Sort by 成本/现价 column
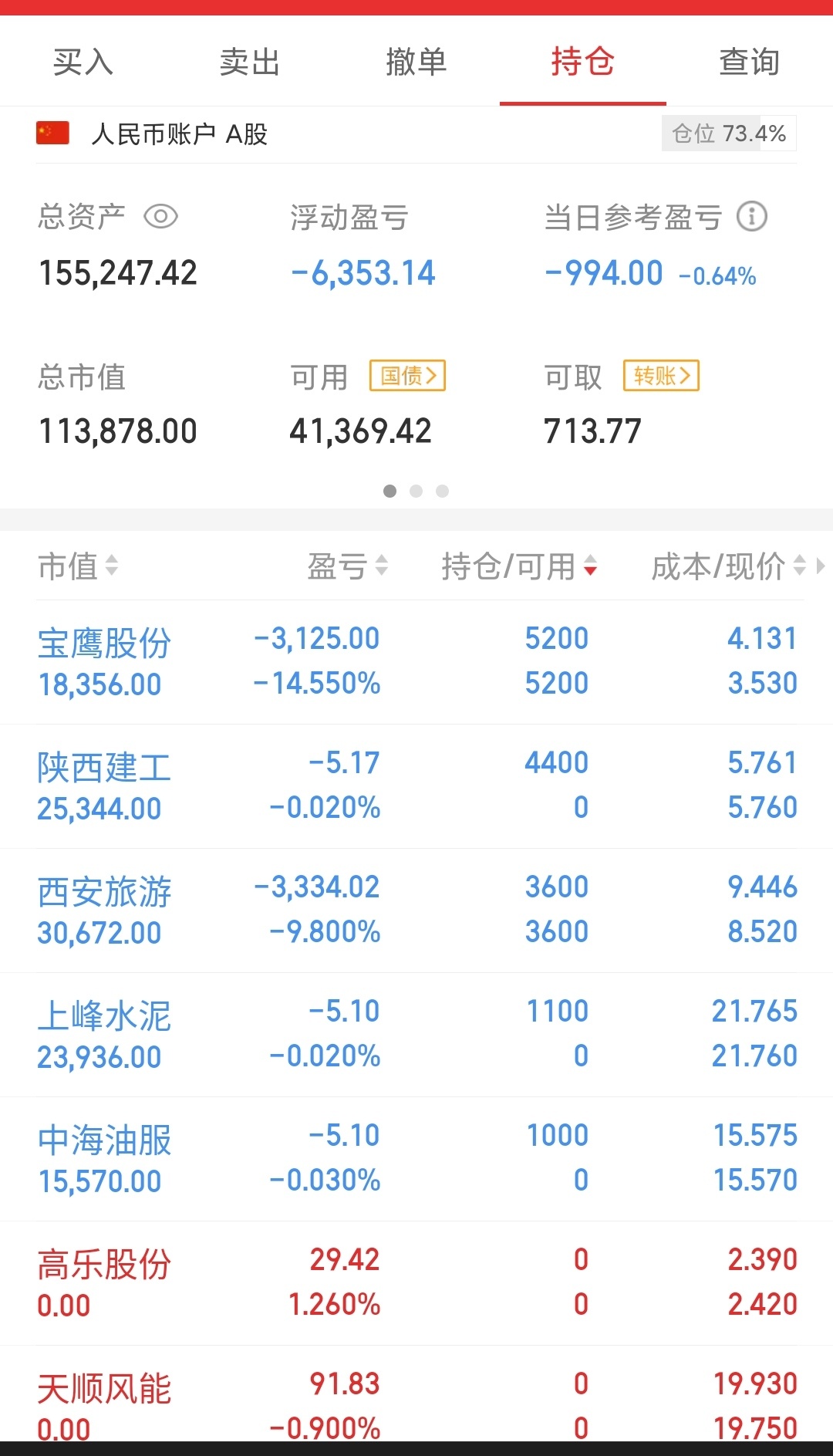Image resolution: width=833 pixels, height=1456 pixels. point(729,566)
